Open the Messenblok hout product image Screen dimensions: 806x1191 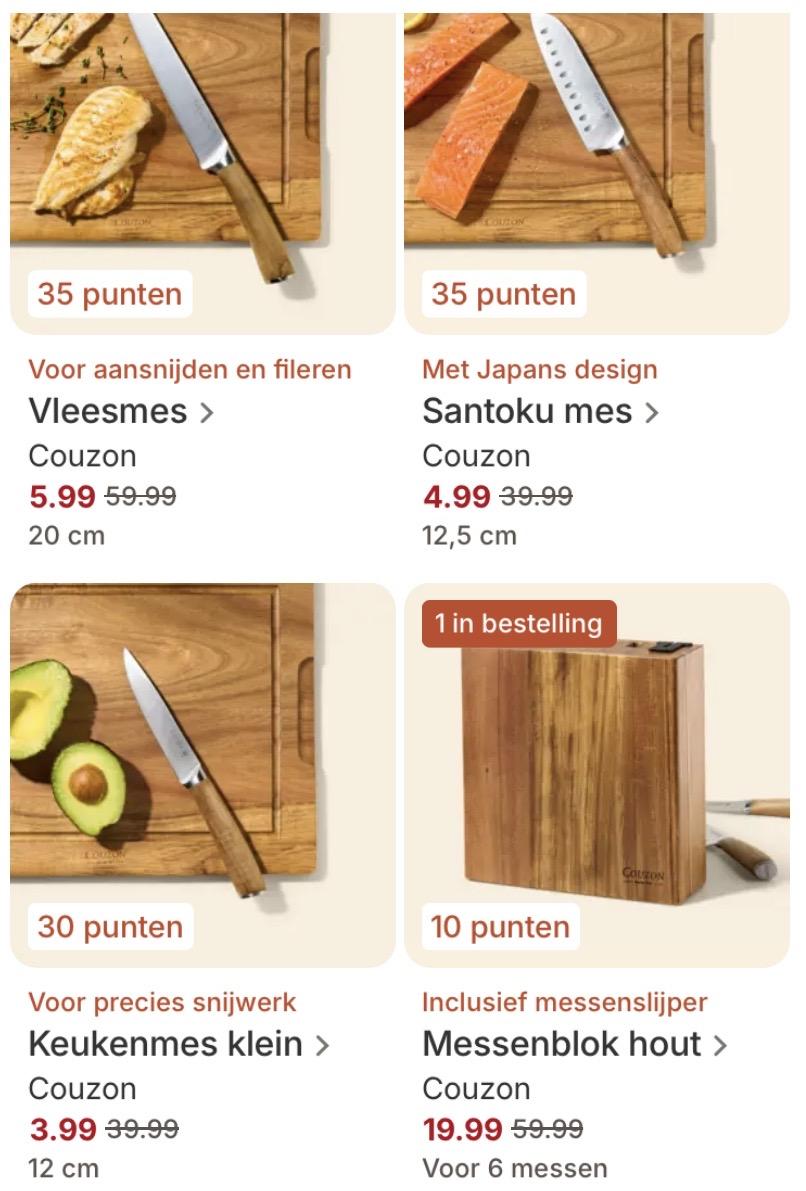(x=596, y=770)
